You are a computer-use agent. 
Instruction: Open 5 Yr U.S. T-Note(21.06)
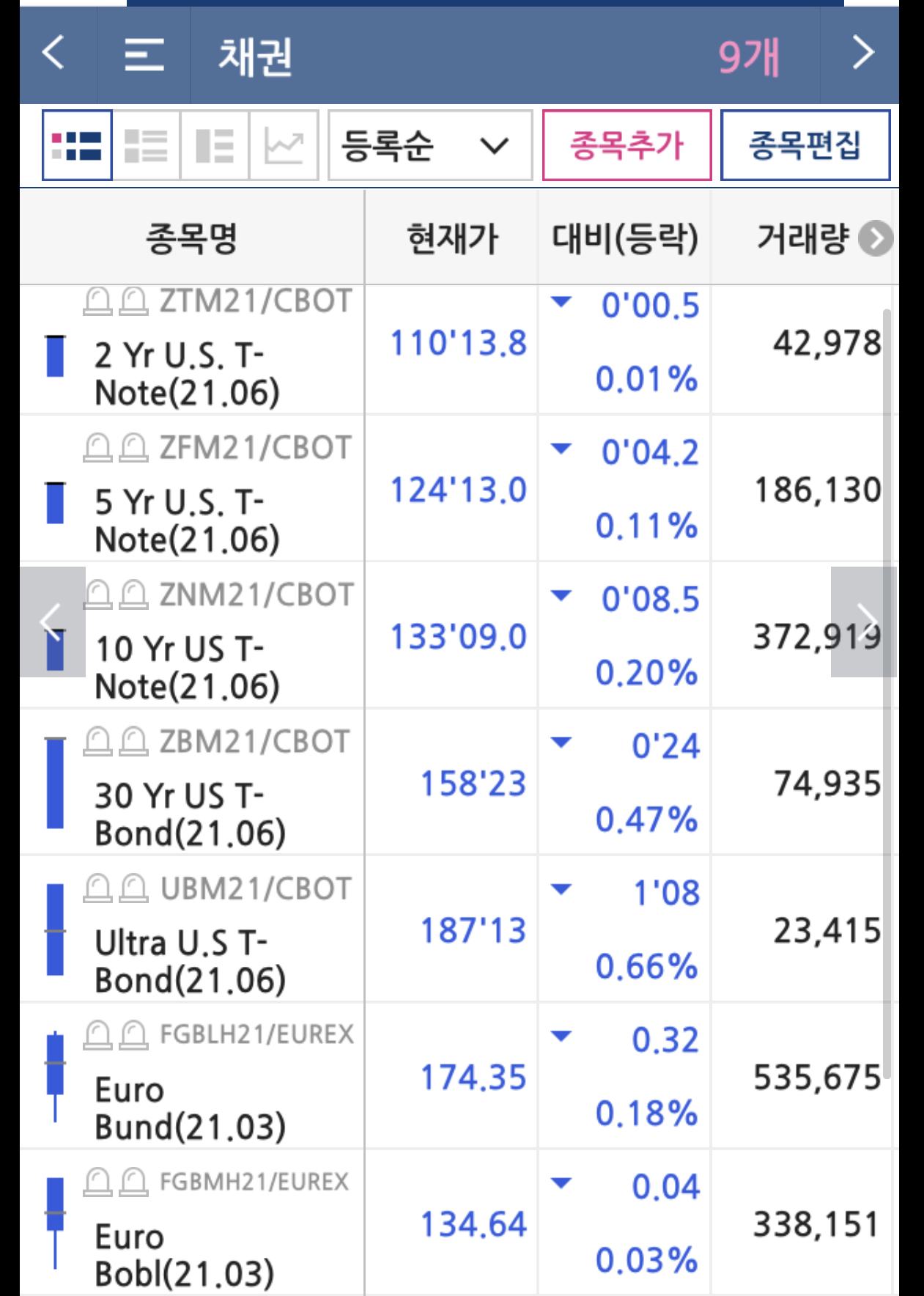187,520
